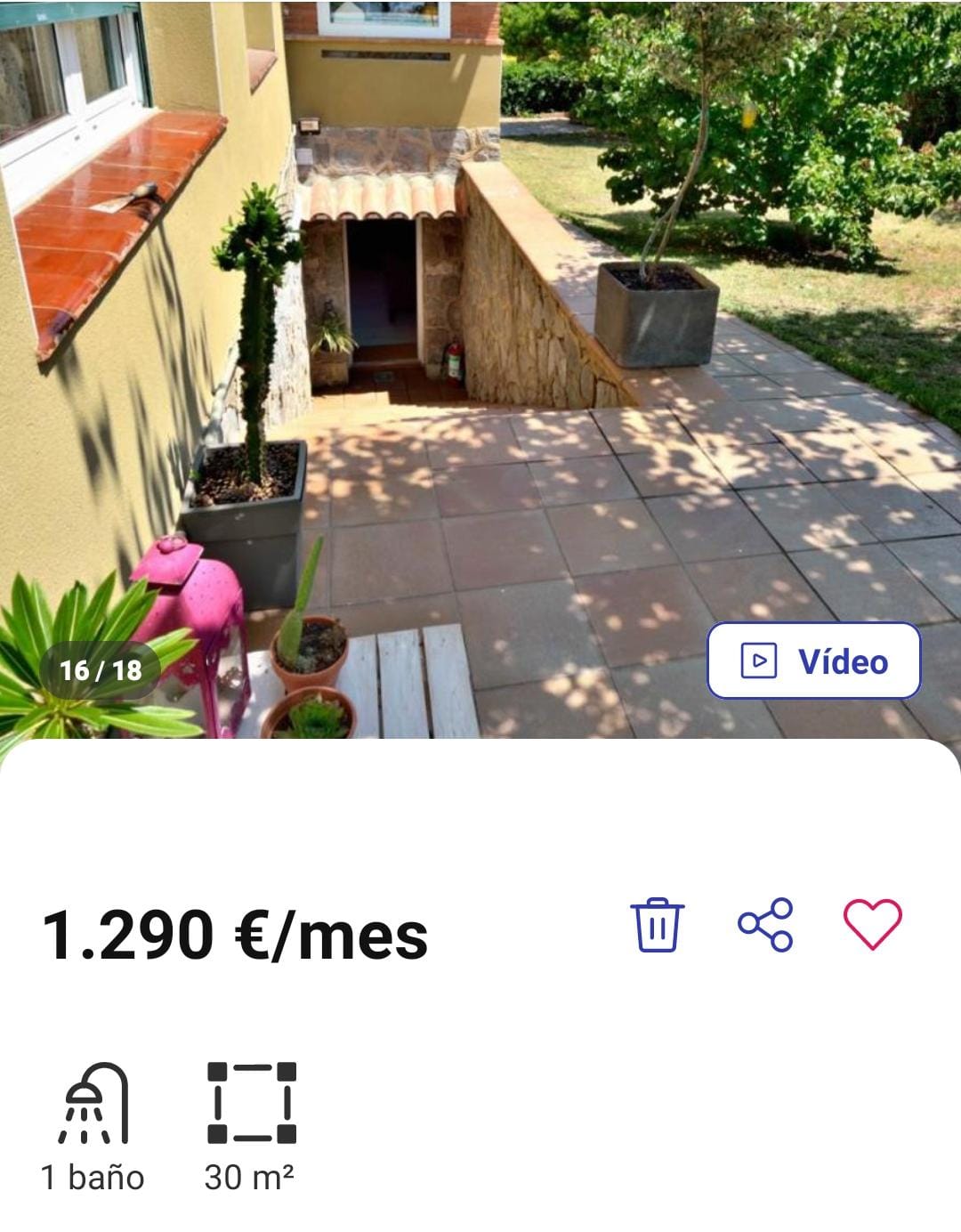Save listing to favorites with heart
Screen dimensions: 961x1232
[x=872, y=924]
